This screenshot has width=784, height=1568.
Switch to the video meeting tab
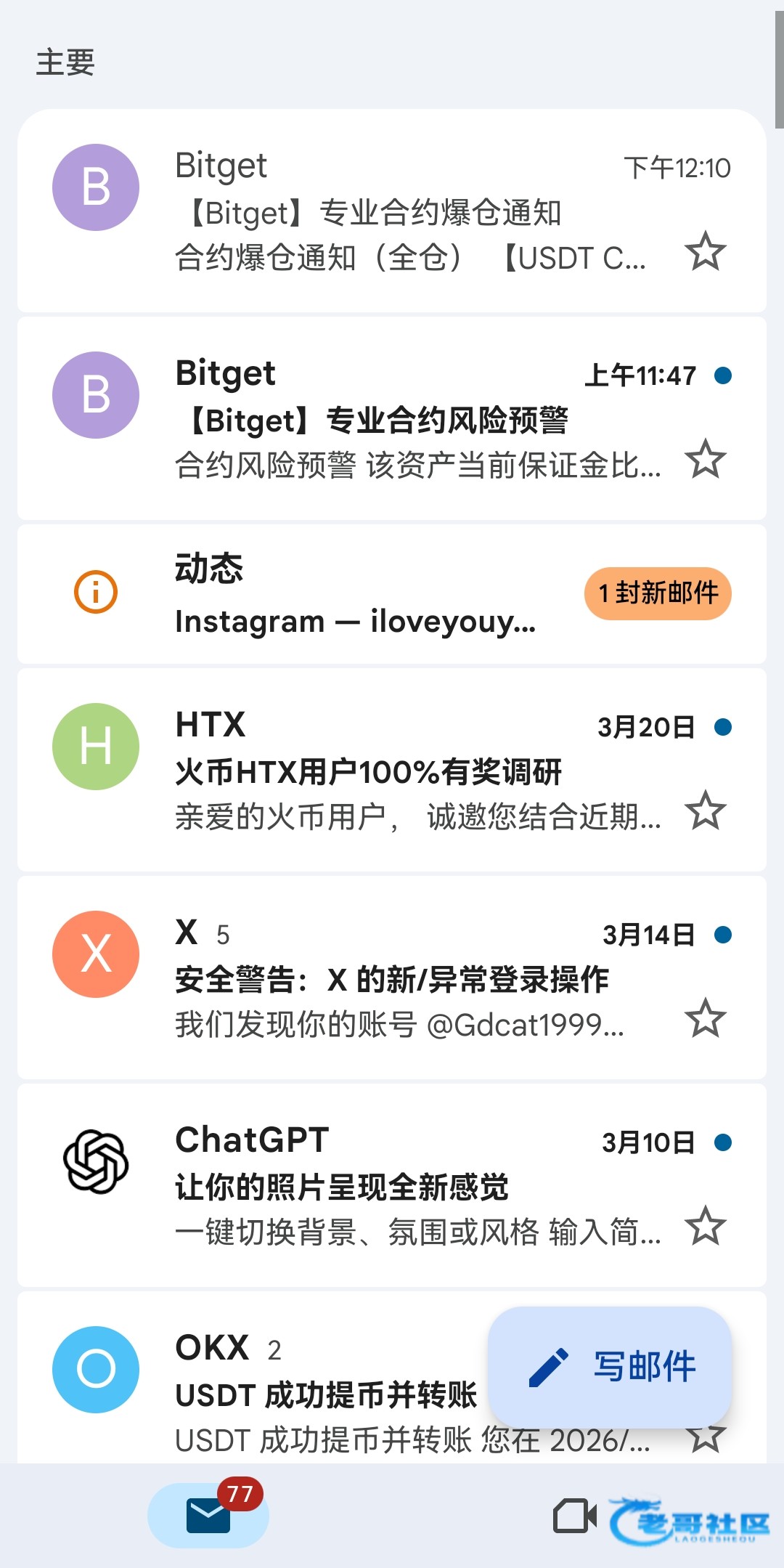574,1516
